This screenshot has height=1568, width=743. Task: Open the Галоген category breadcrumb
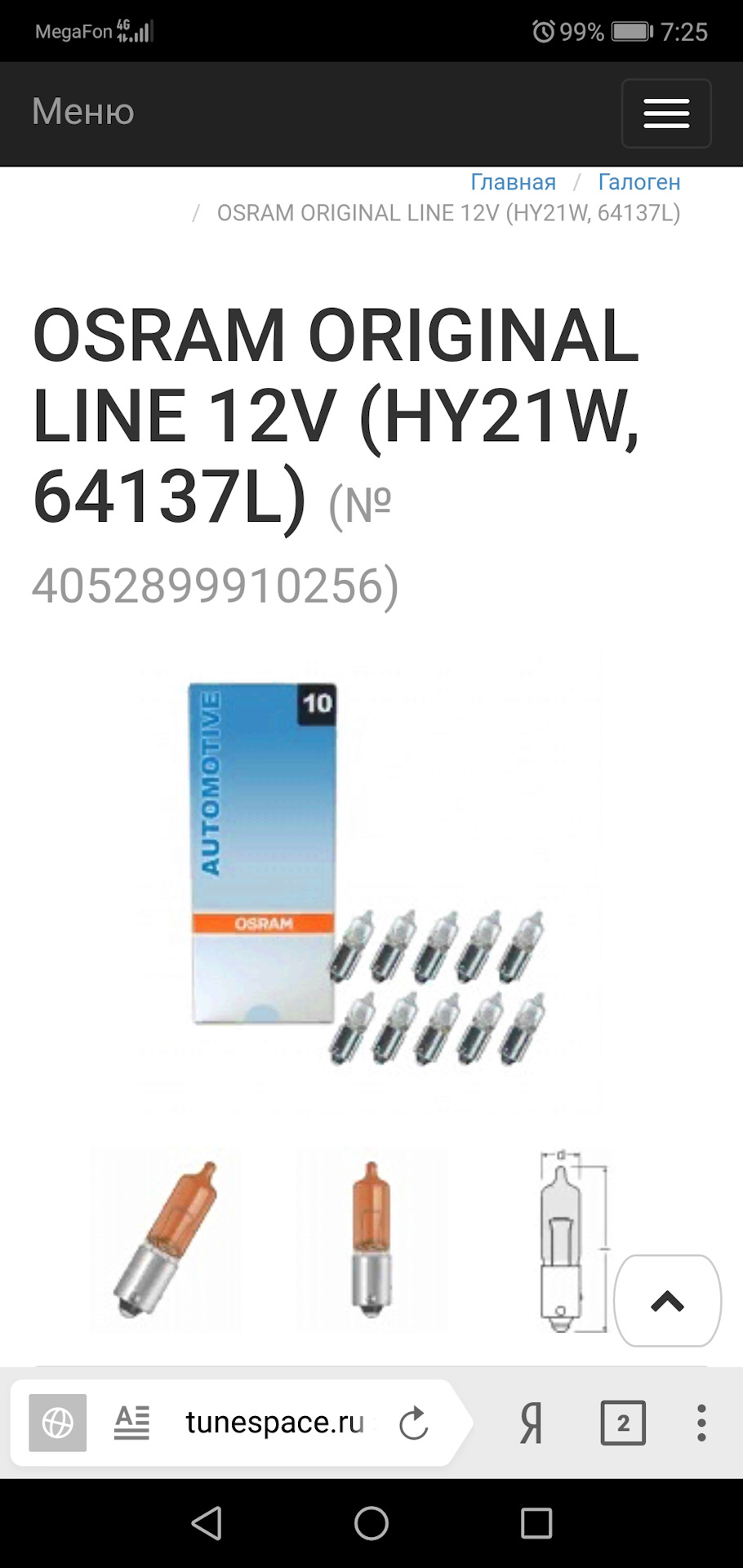pos(638,182)
